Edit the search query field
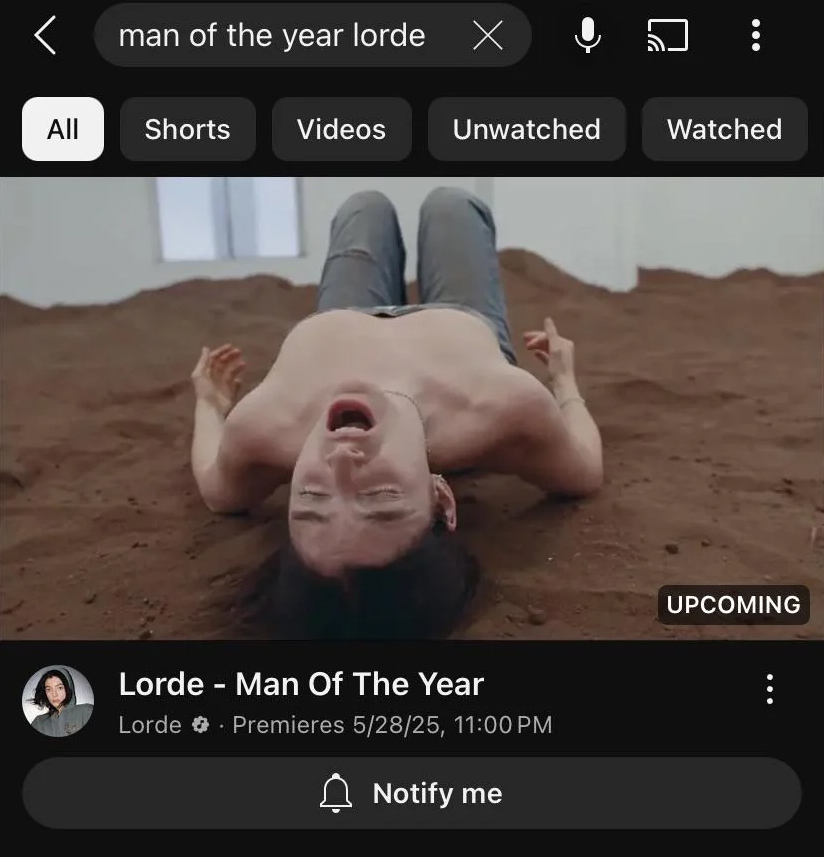The width and height of the screenshot is (824, 857). pyautogui.click(x=284, y=36)
